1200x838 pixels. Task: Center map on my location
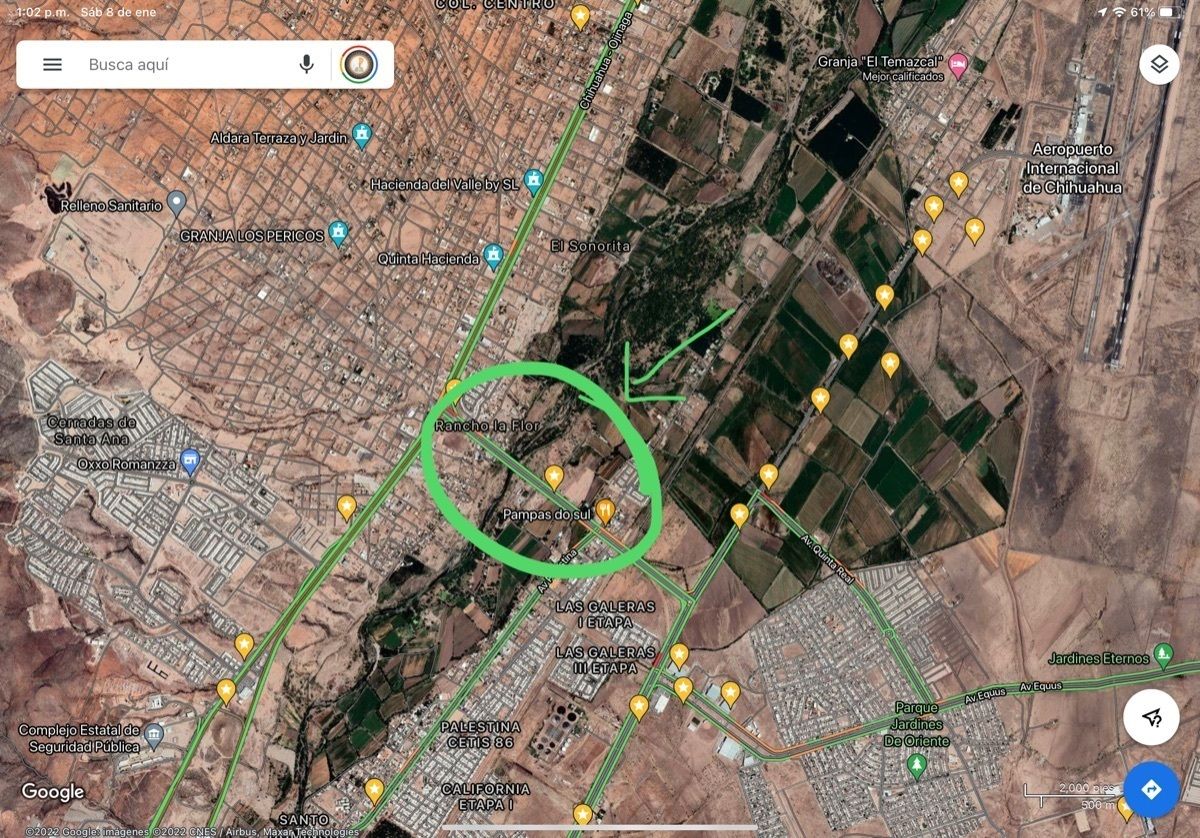[1151, 717]
